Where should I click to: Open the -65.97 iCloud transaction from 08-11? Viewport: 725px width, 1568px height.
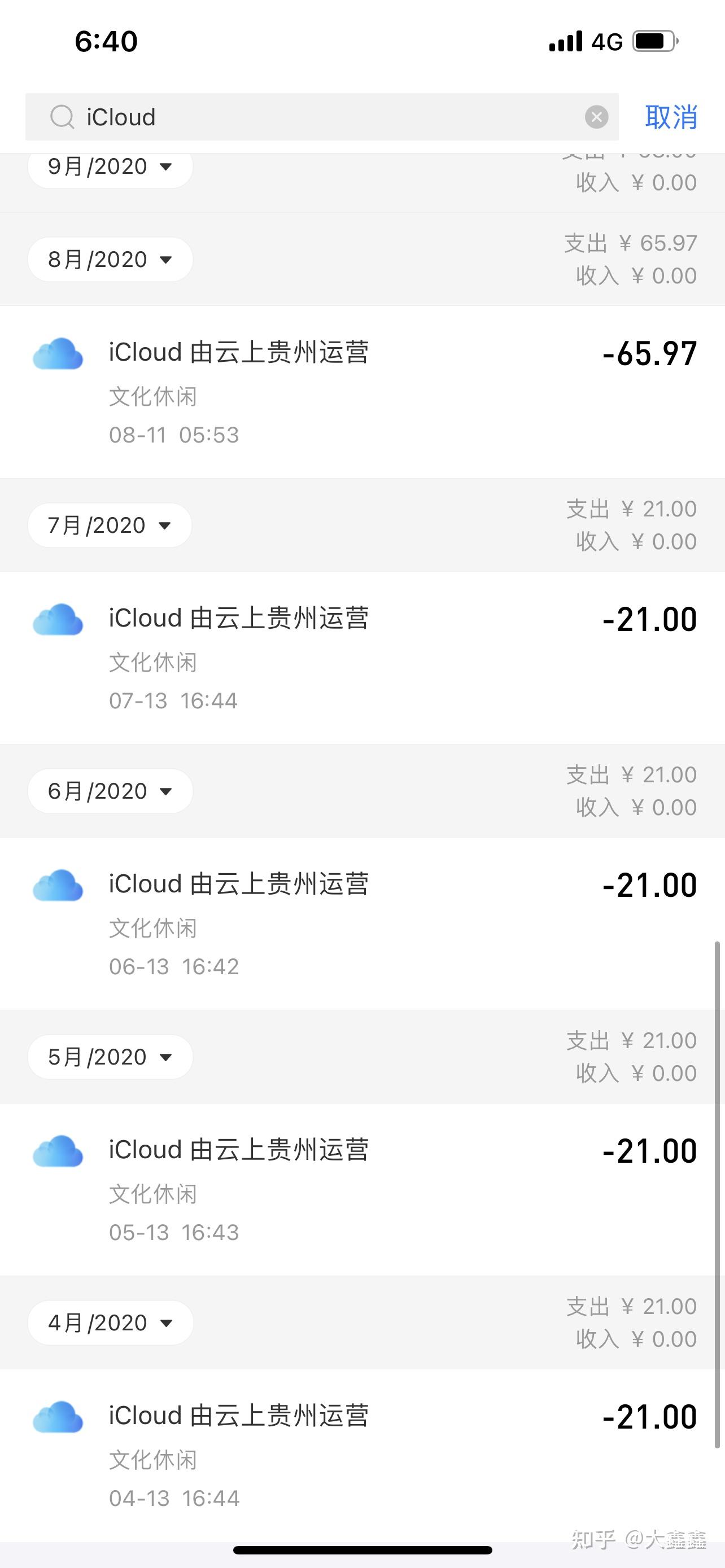pos(362,392)
